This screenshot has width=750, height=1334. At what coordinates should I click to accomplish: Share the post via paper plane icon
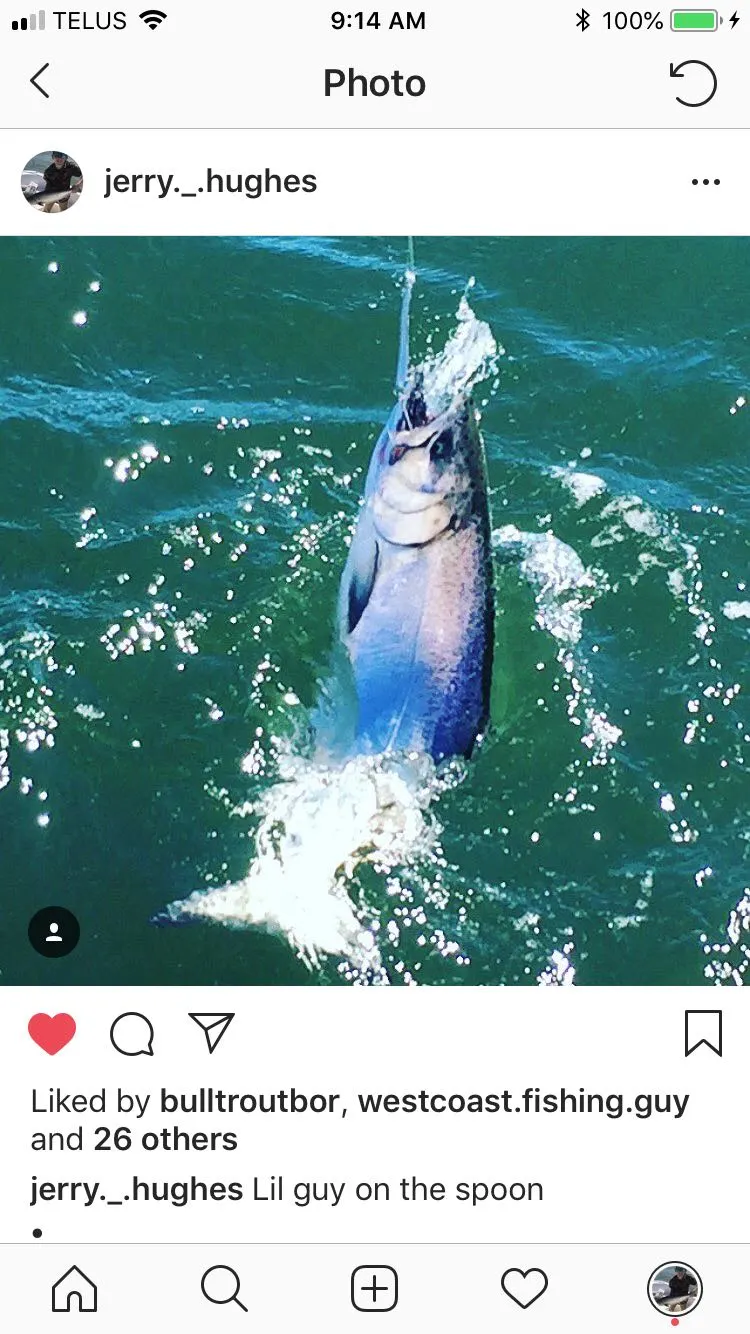click(211, 1033)
